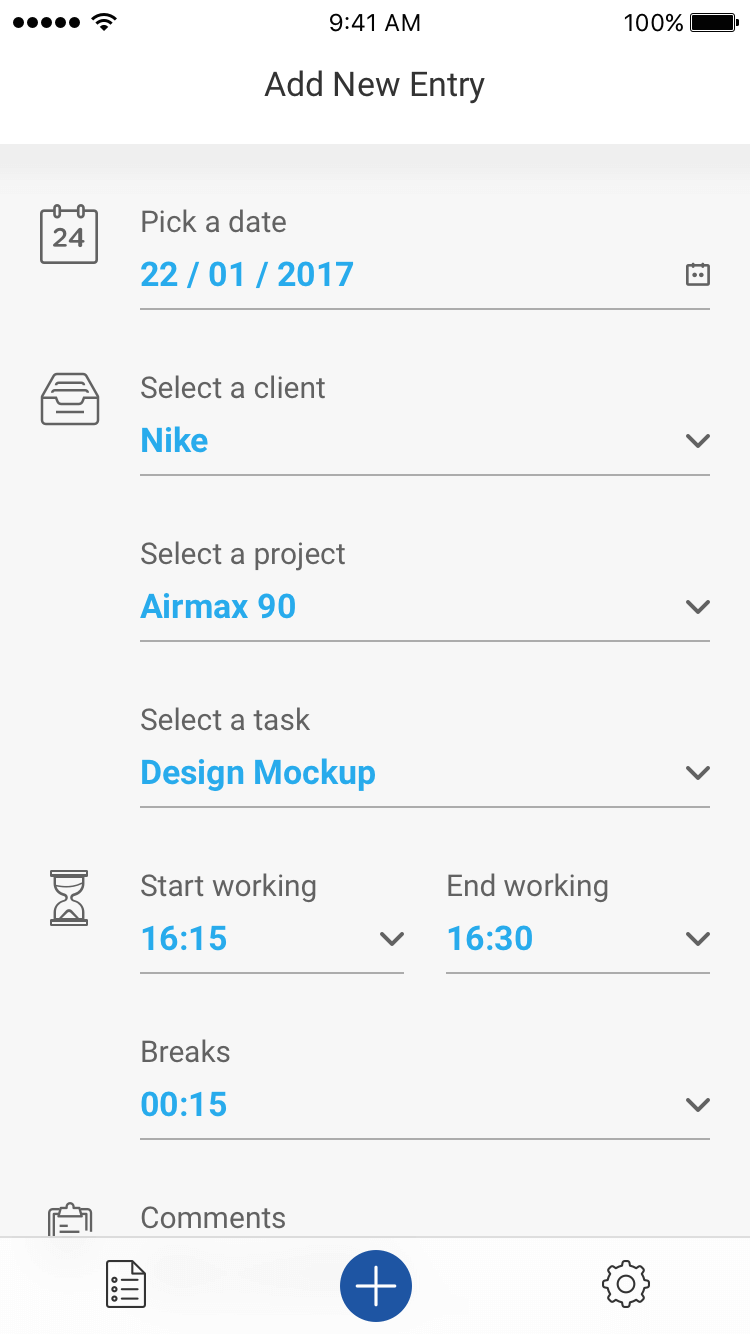Expand the Select a task dropdown

pos(697,772)
